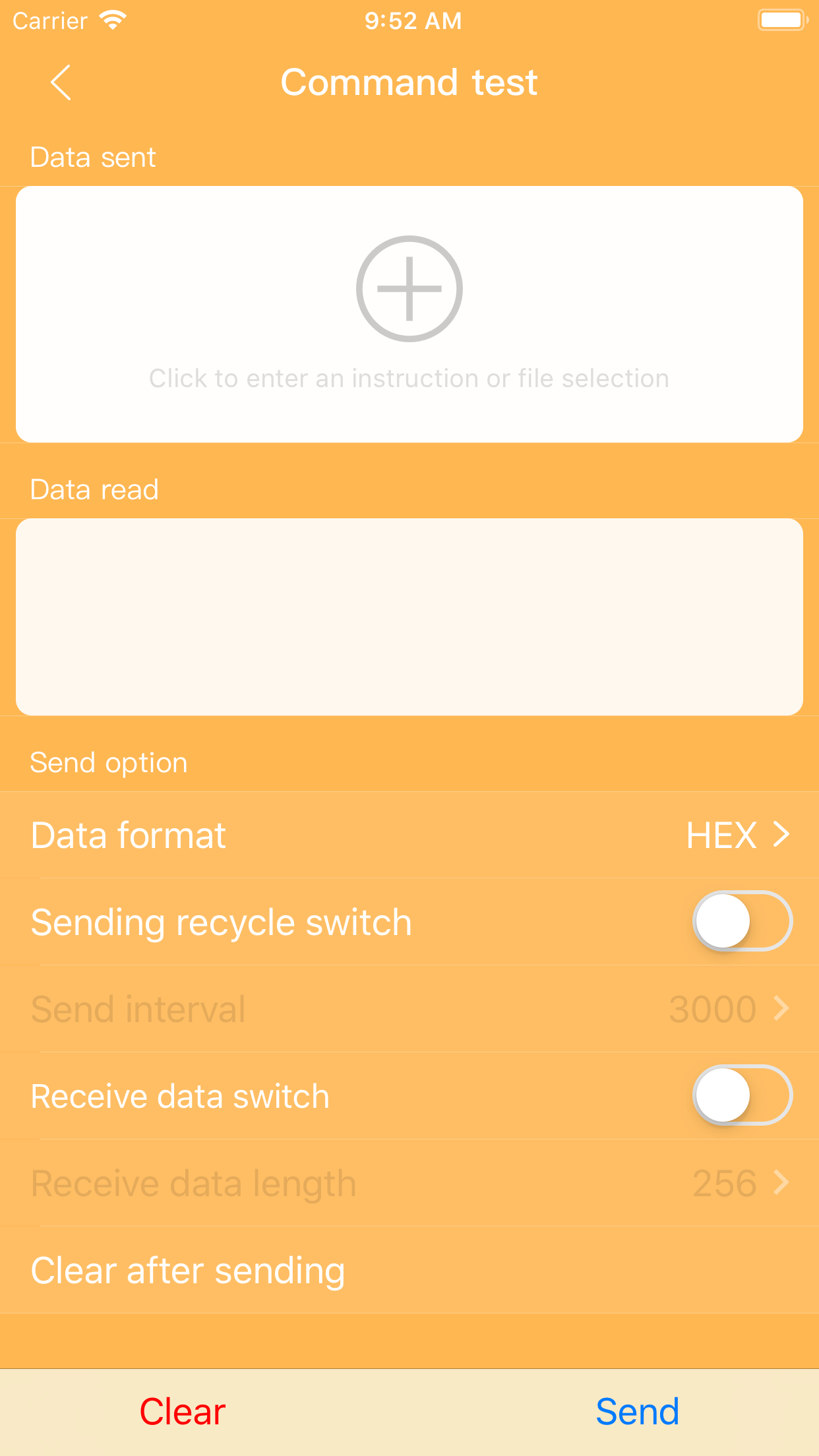Open the HEX data format chevron

[x=781, y=834]
